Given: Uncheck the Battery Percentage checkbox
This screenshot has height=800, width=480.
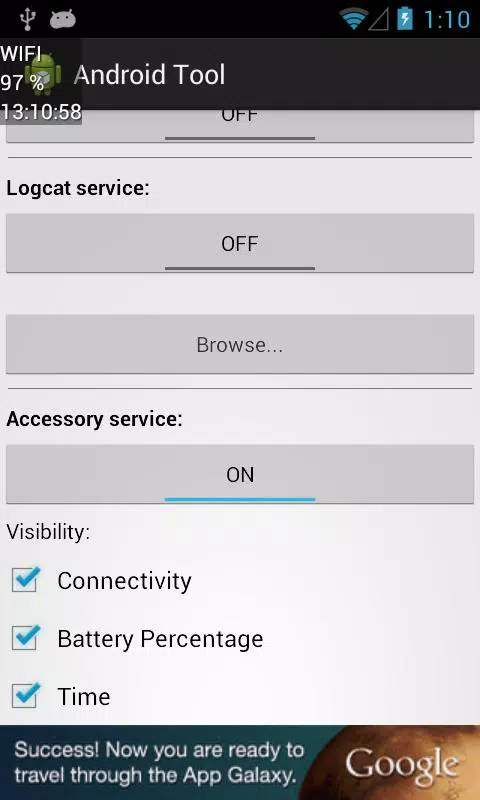Looking at the screenshot, I should click(x=26, y=638).
